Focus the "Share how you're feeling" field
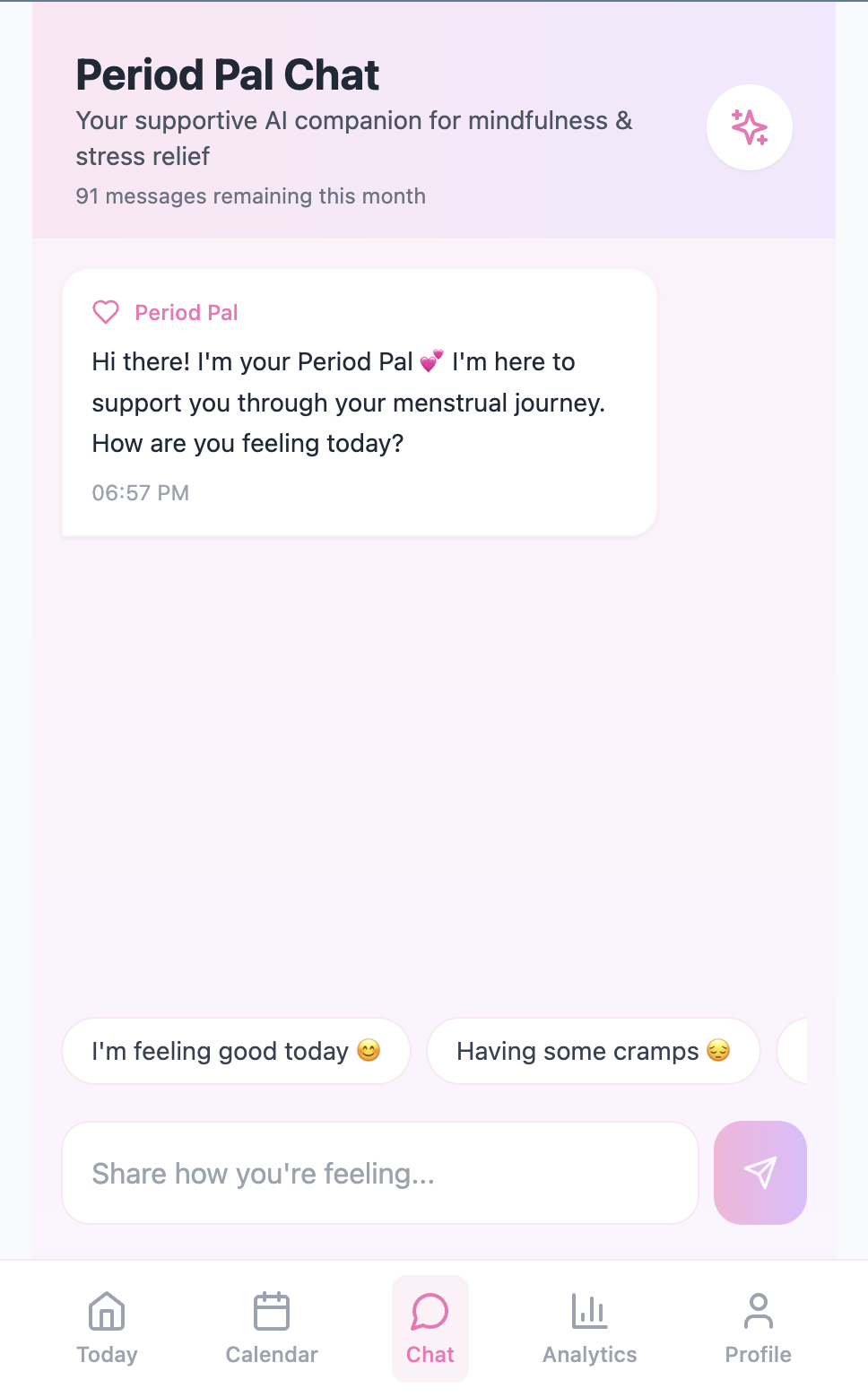The image size is (868, 1397). pyautogui.click(x=380, y=1173)
